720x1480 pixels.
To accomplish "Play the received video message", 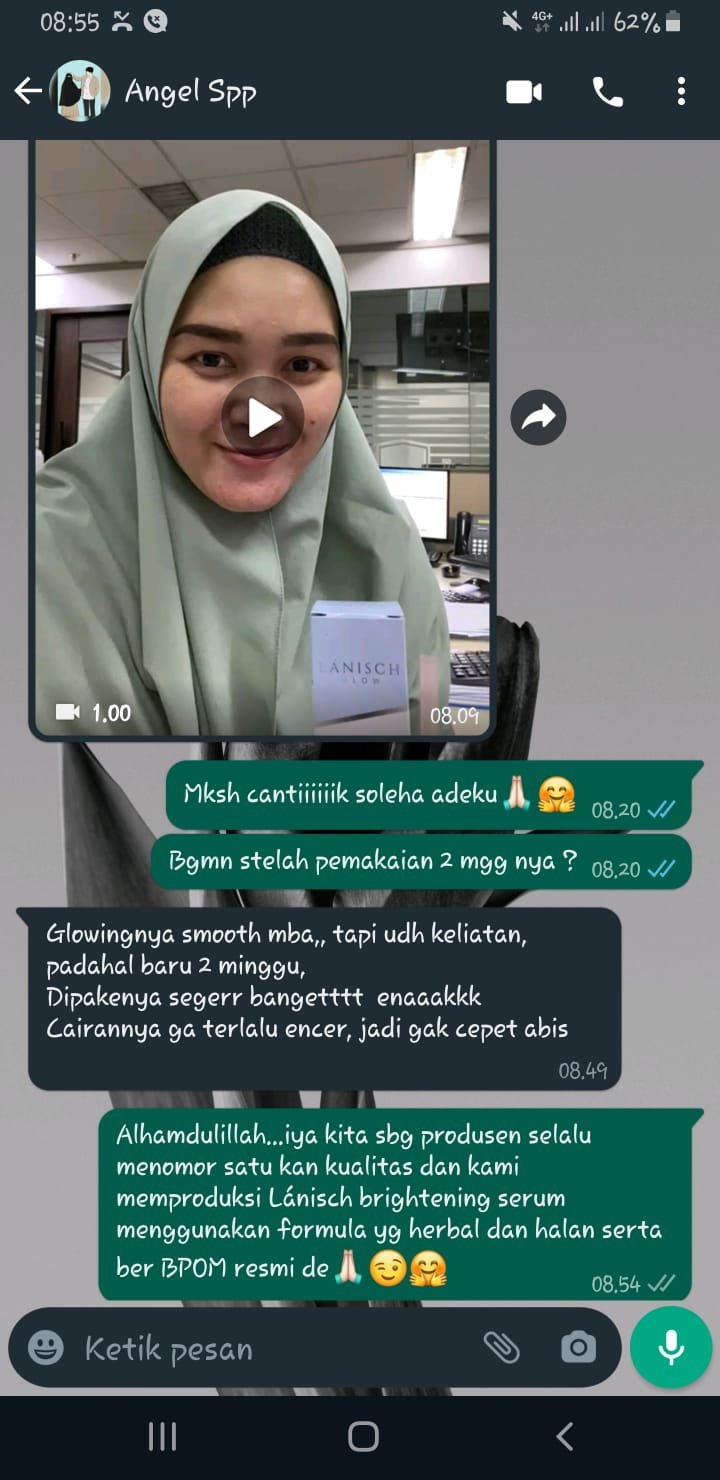I will 262,418.
